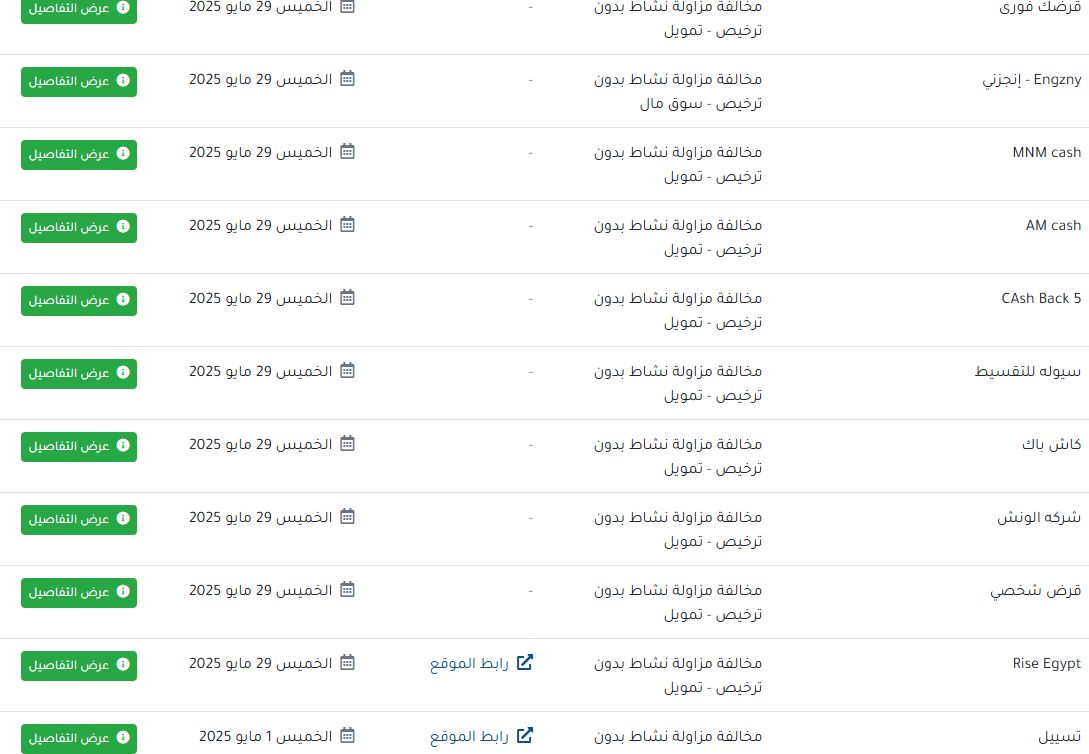Image resolution: width=1089 pixels, height=754 pixels.
Task: Open details for شركه الونش
Action: tap(79, 519)
